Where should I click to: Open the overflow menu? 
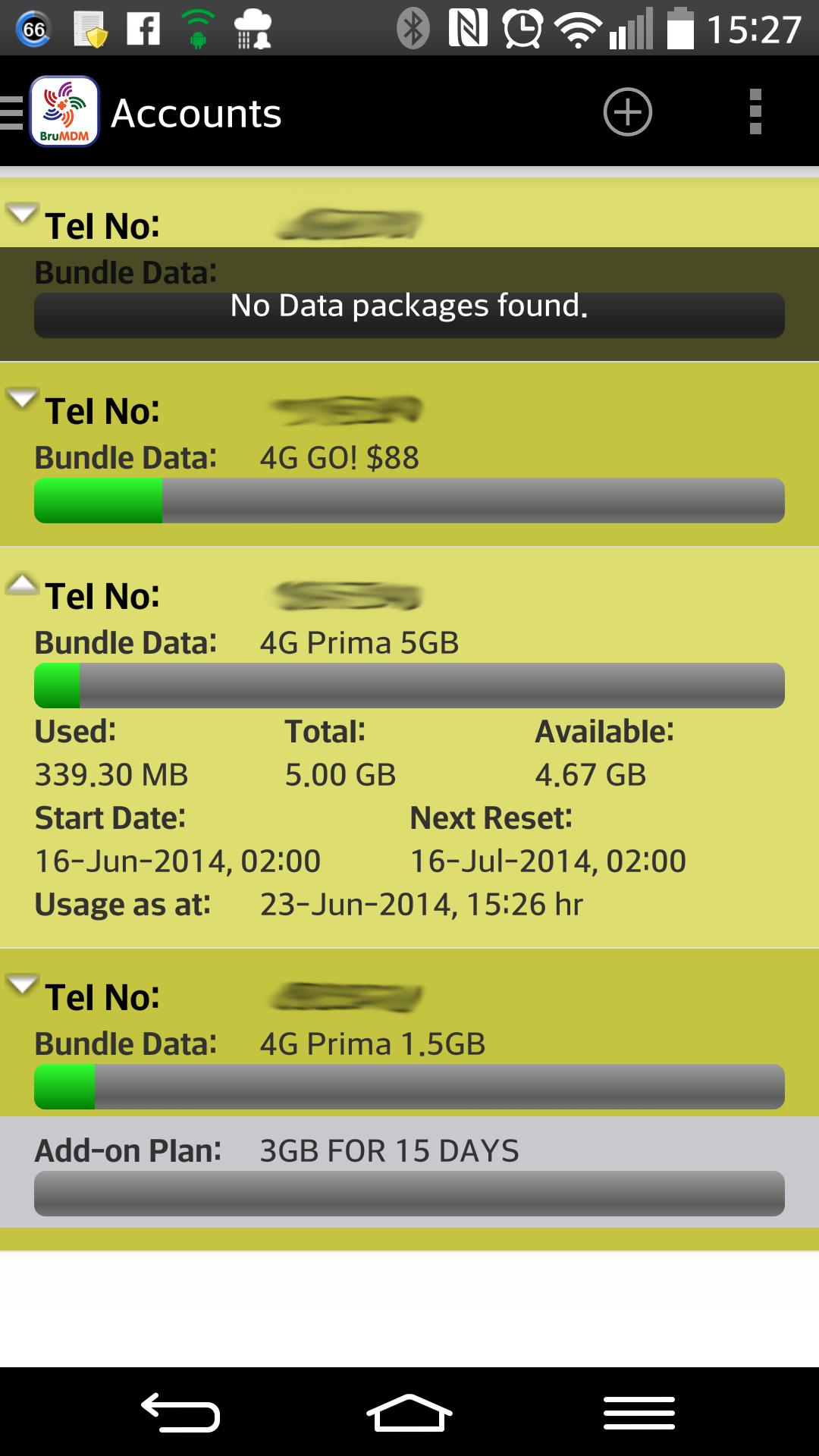click(x=755, y=112)
